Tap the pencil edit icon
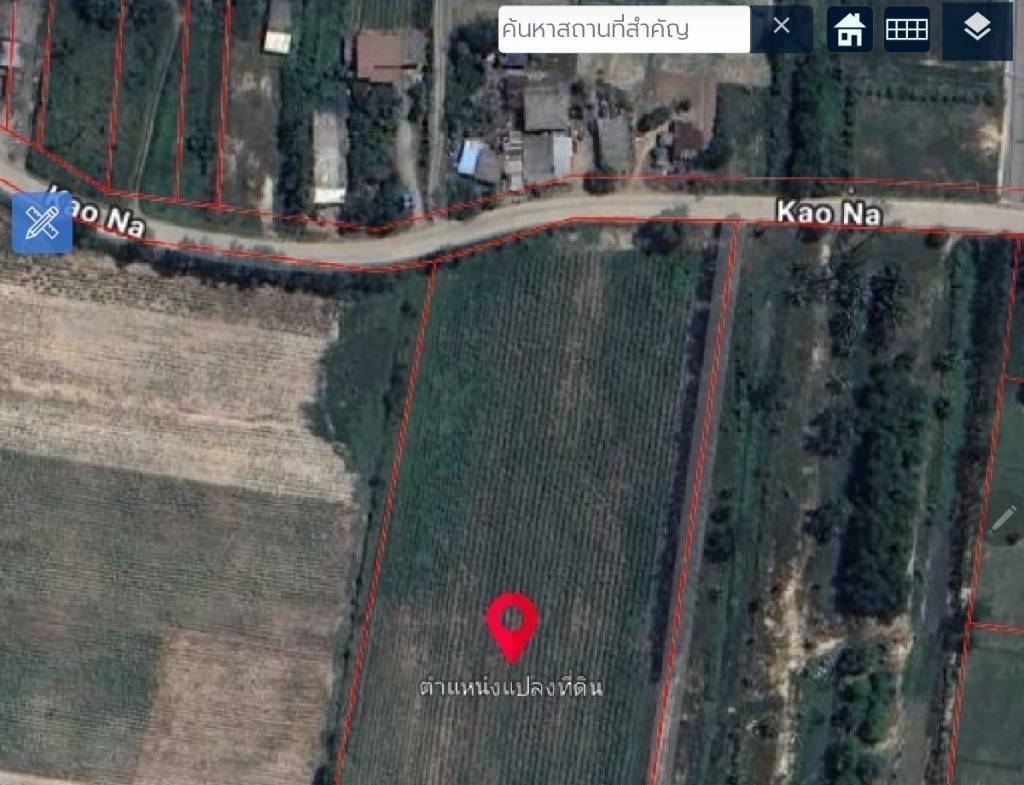This screenshot has width=1024, height=785. pyautogui.click(x=1004, y=518)
